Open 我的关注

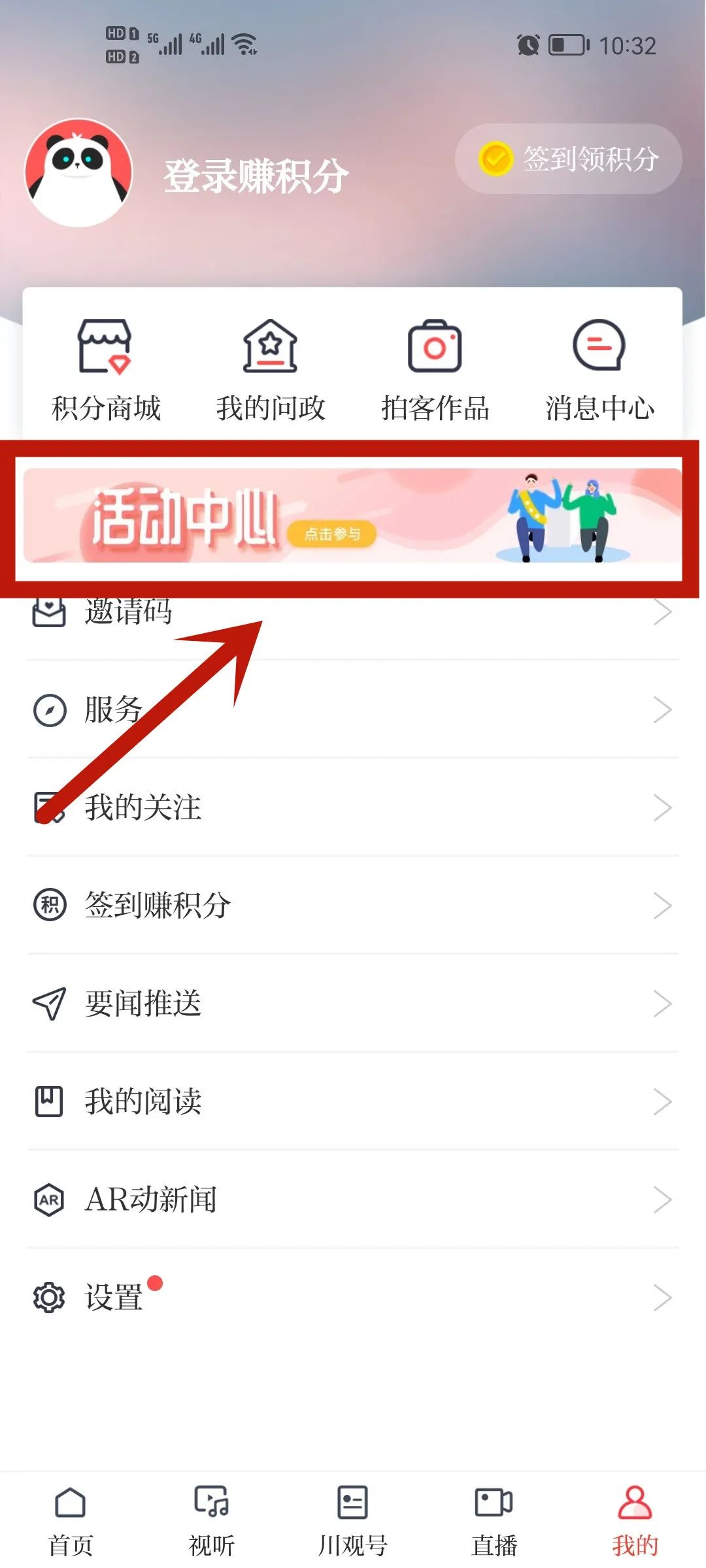[x=352, y=808]
